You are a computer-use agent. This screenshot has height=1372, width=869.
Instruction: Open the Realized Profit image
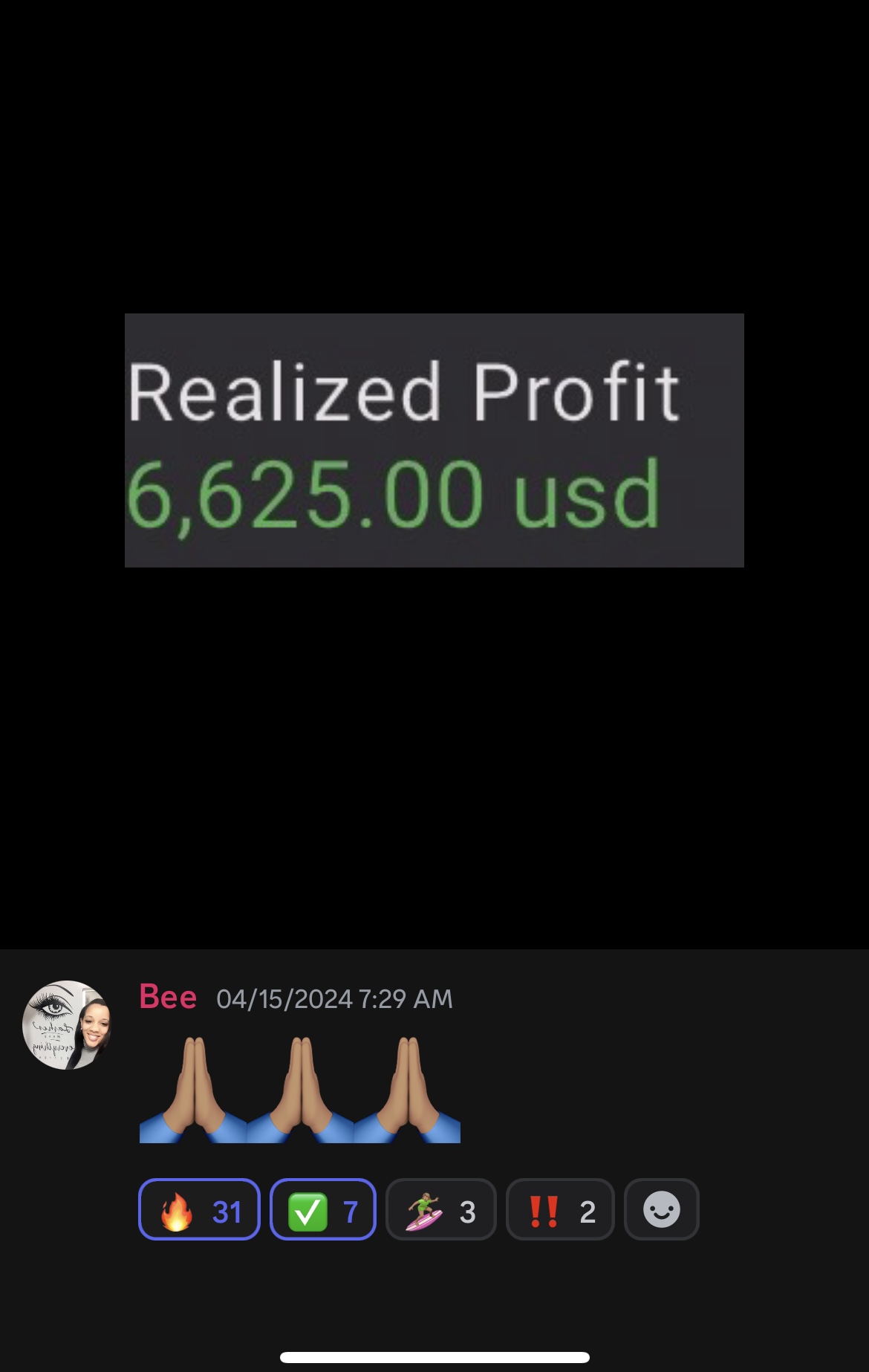coord(434,440)
